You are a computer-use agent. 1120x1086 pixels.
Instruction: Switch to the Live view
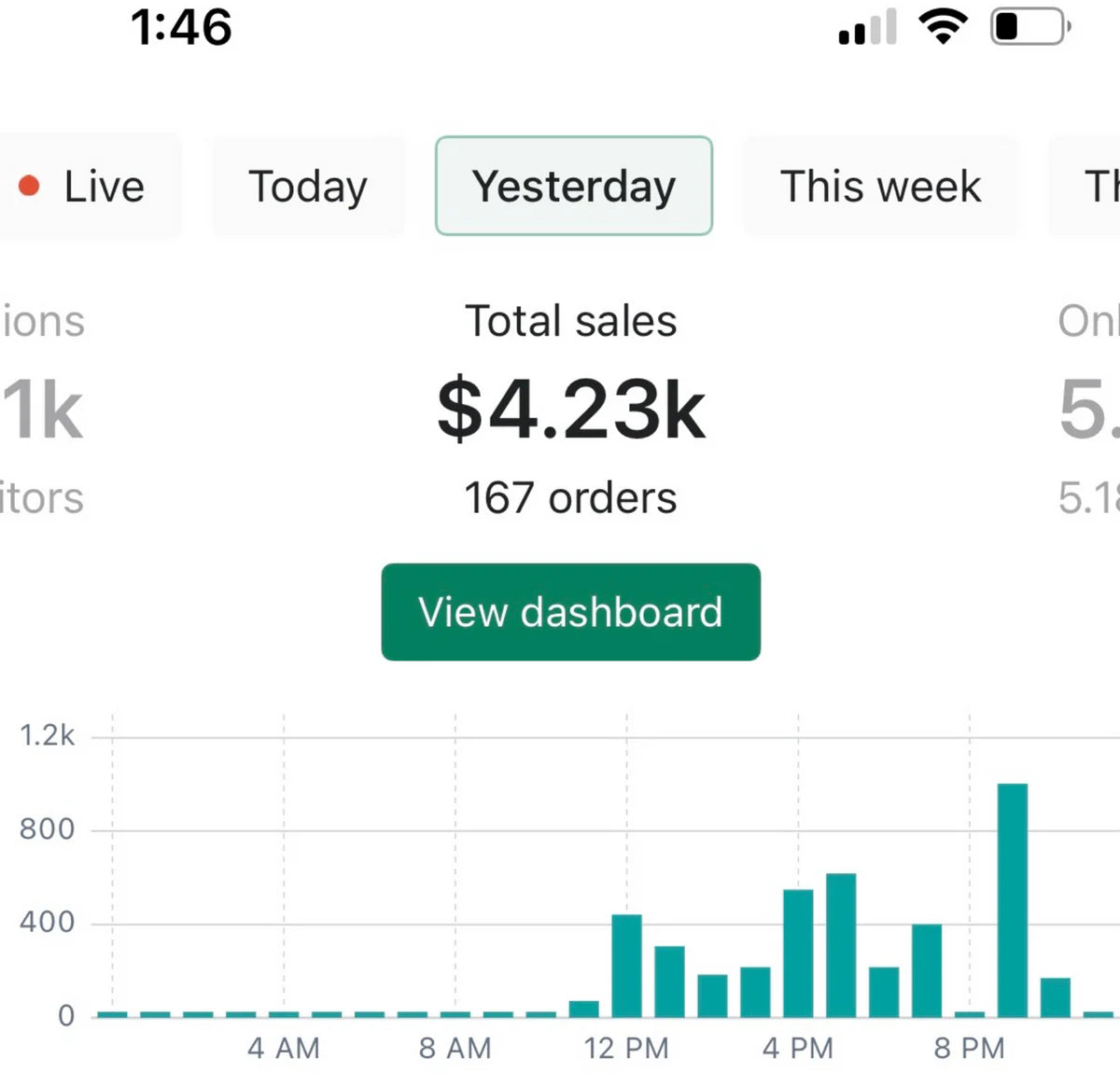click(x=89, y=187)
